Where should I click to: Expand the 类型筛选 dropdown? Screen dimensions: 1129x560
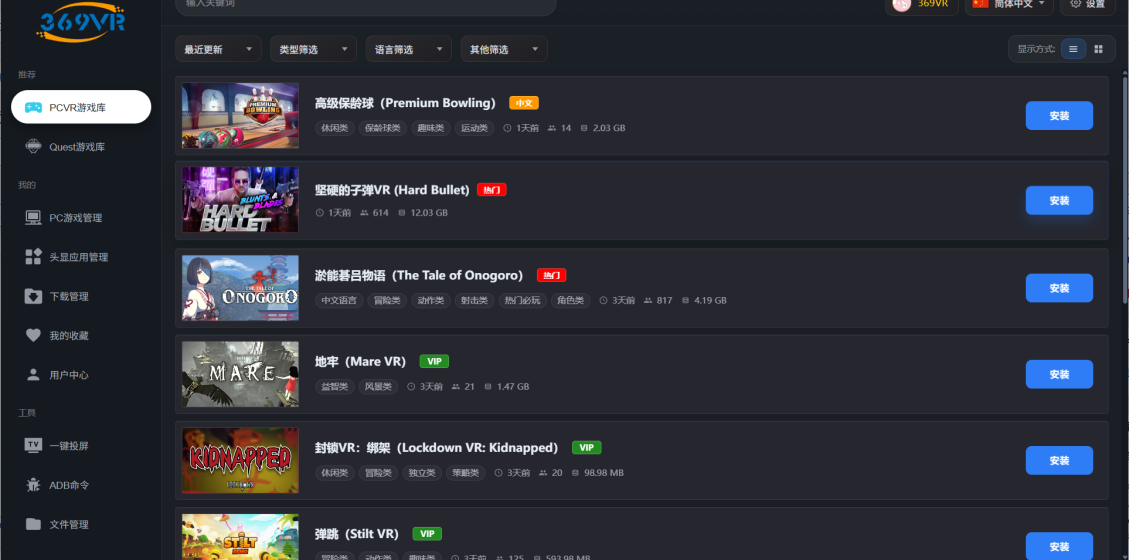(x=312, y=49)
